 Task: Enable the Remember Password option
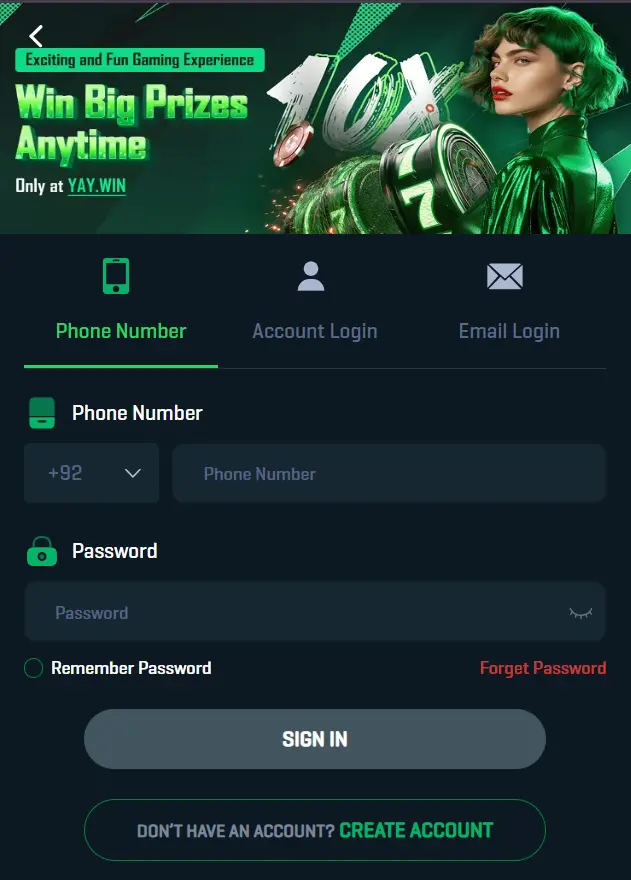click(34, 668)
